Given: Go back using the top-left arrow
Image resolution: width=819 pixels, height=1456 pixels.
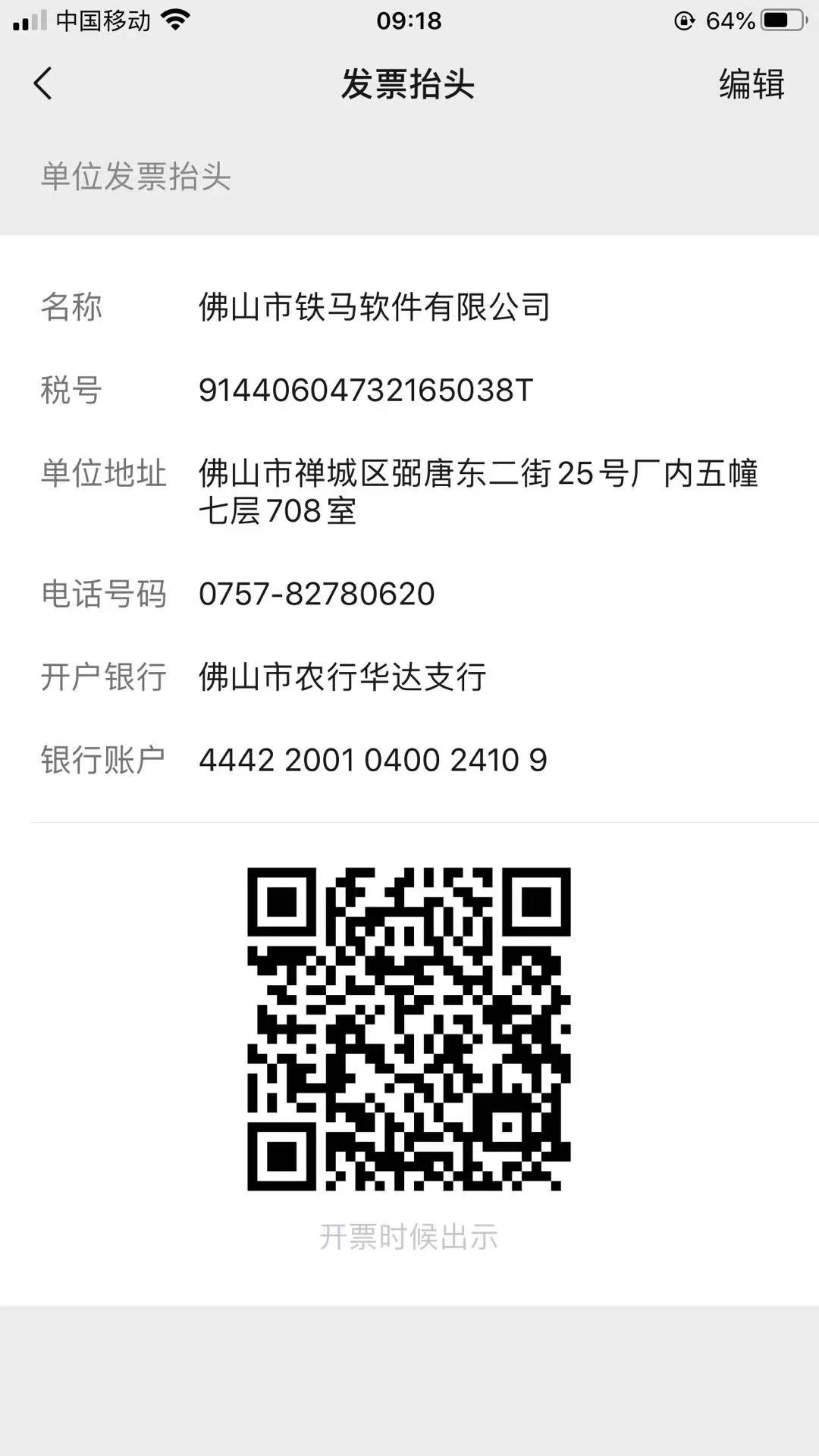Looking at the screenshot, I should point(43,83).
